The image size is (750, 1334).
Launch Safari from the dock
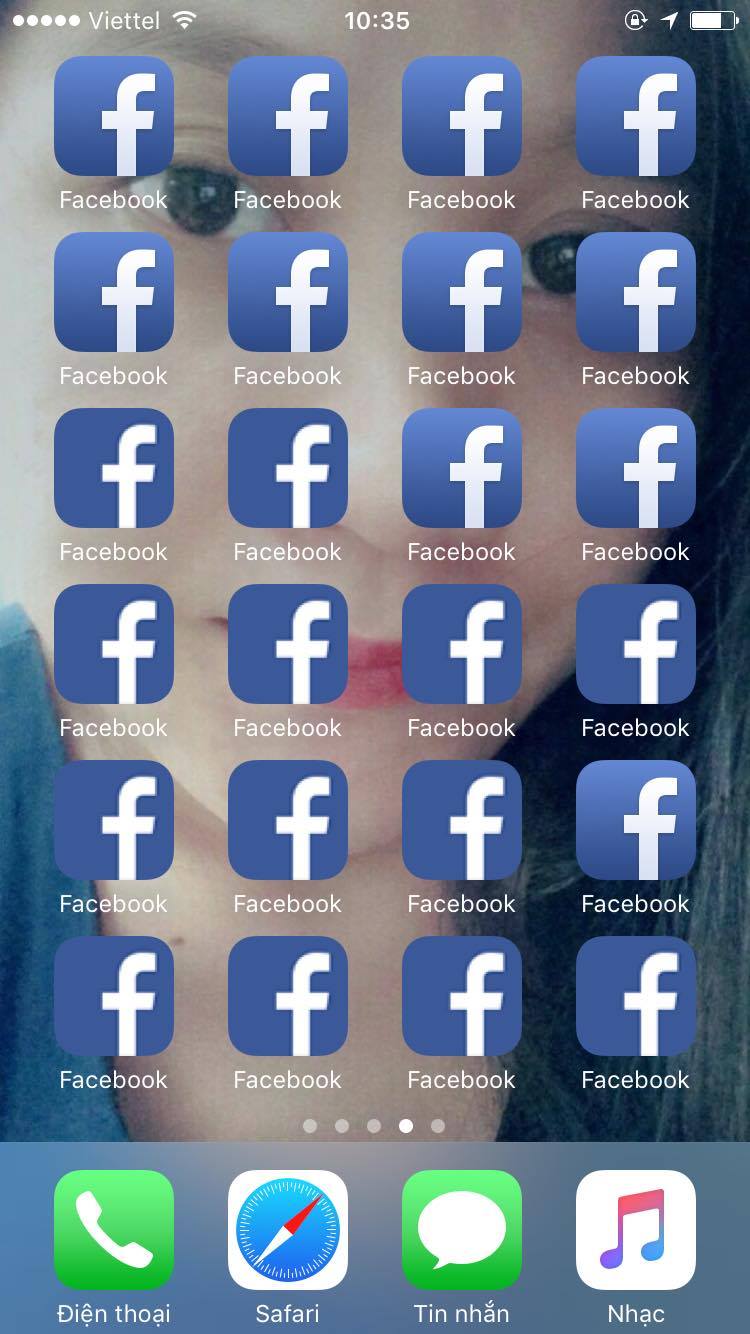[x=287, y=1230]
